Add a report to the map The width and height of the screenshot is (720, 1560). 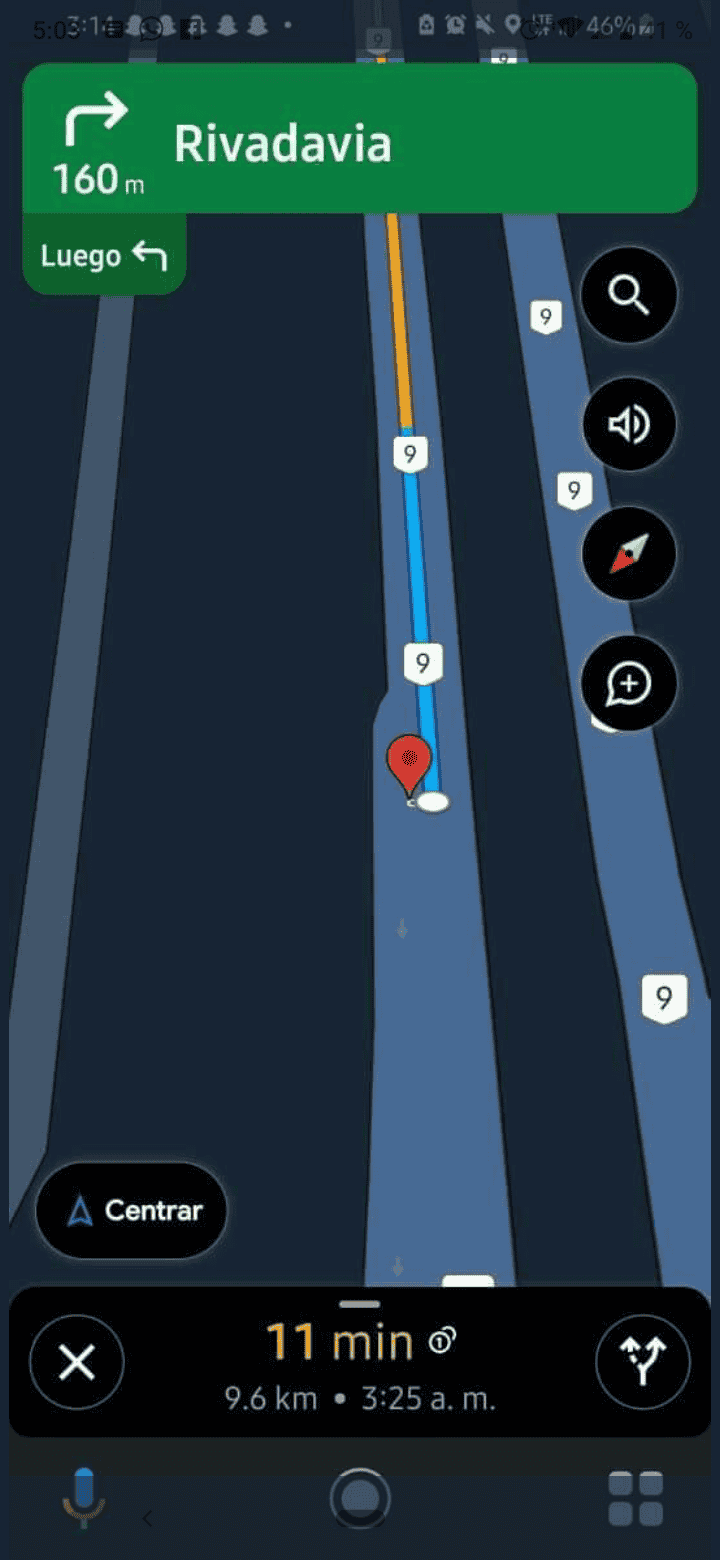(629, 684)
